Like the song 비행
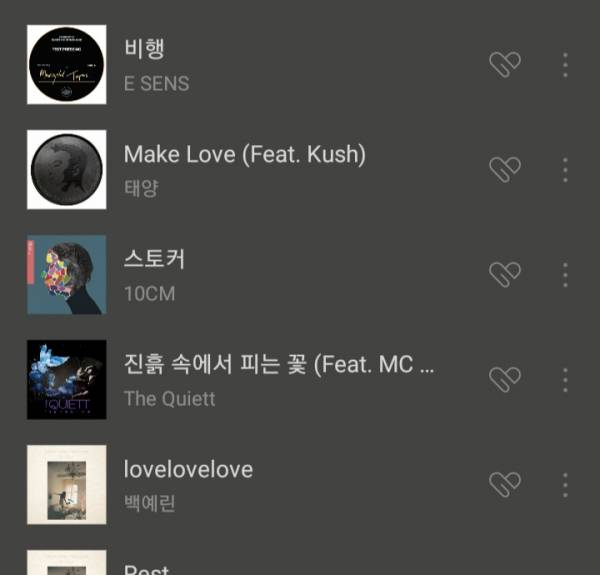 [x=505, y=65]
